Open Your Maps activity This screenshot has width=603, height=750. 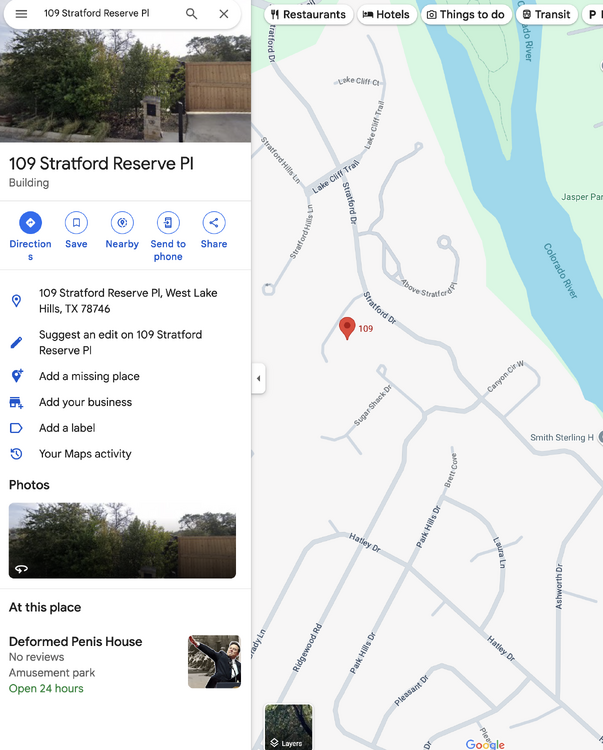pos(85,454)
